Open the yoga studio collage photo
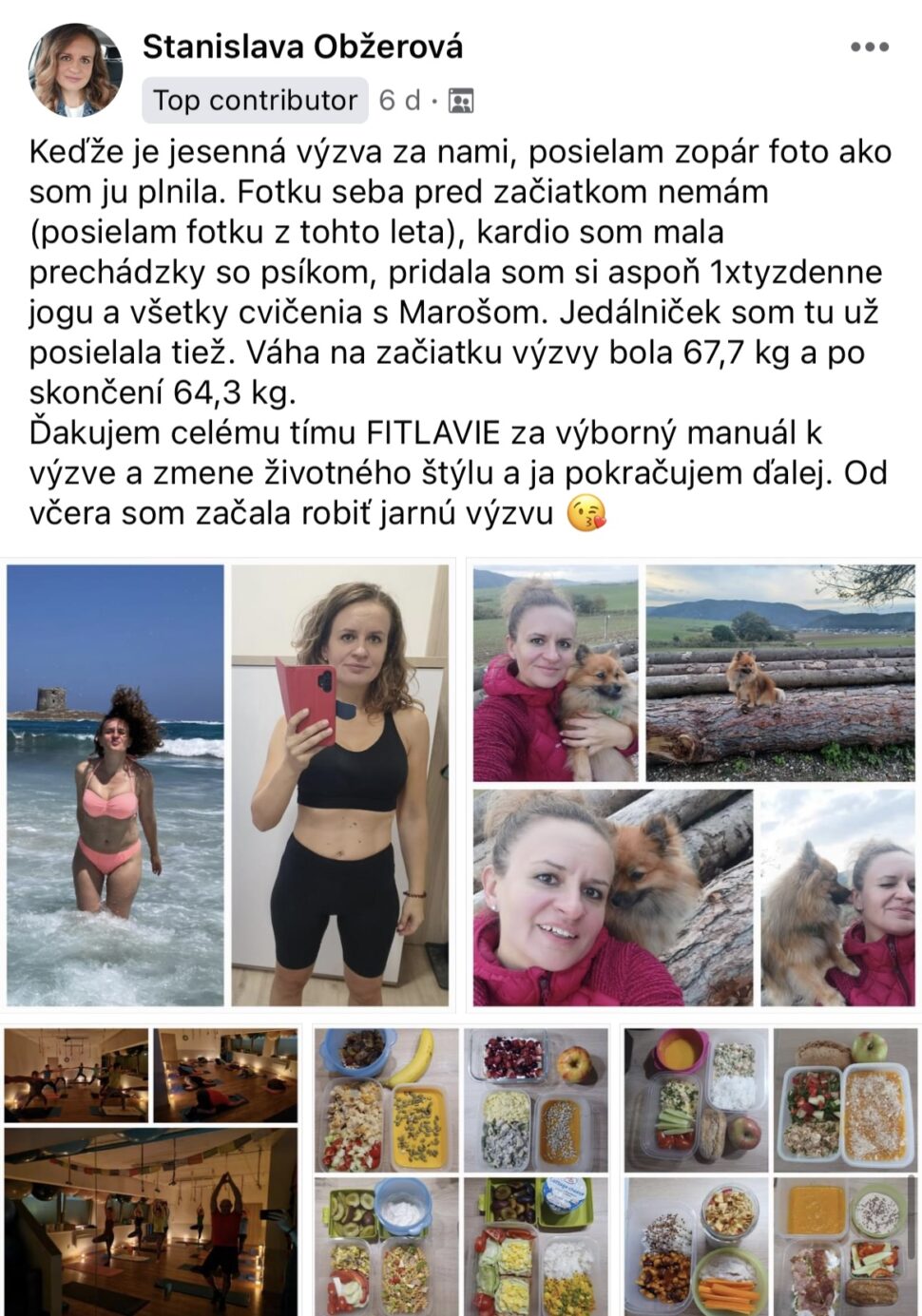The width and height of the screenshot is (922, 1316). click(x=150, y=1171)
